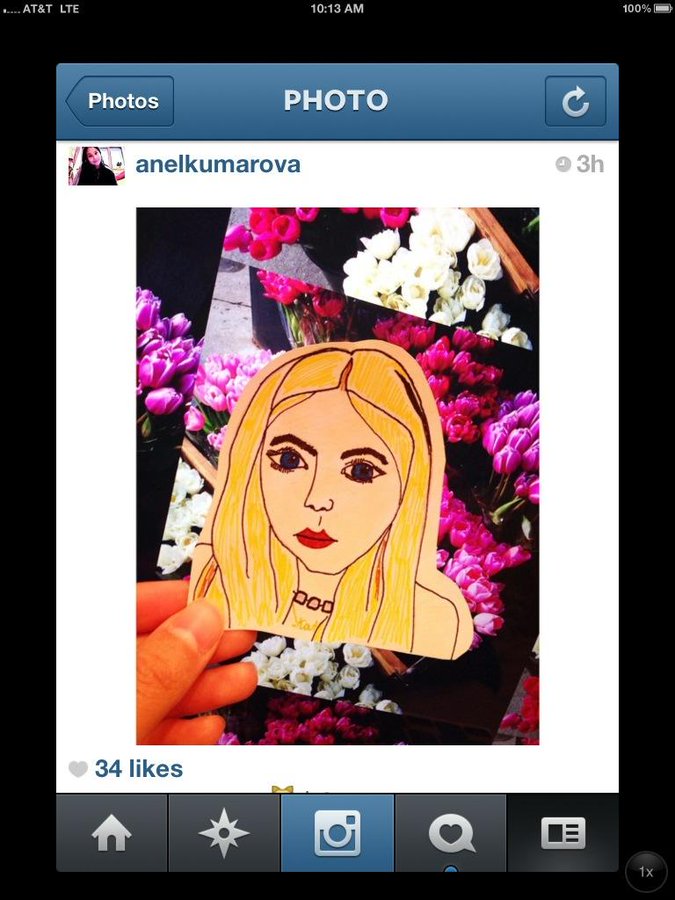675x900 pixels.
Task: Toggle the 1x zoom scale button
Action: click(x=645, y=872)
